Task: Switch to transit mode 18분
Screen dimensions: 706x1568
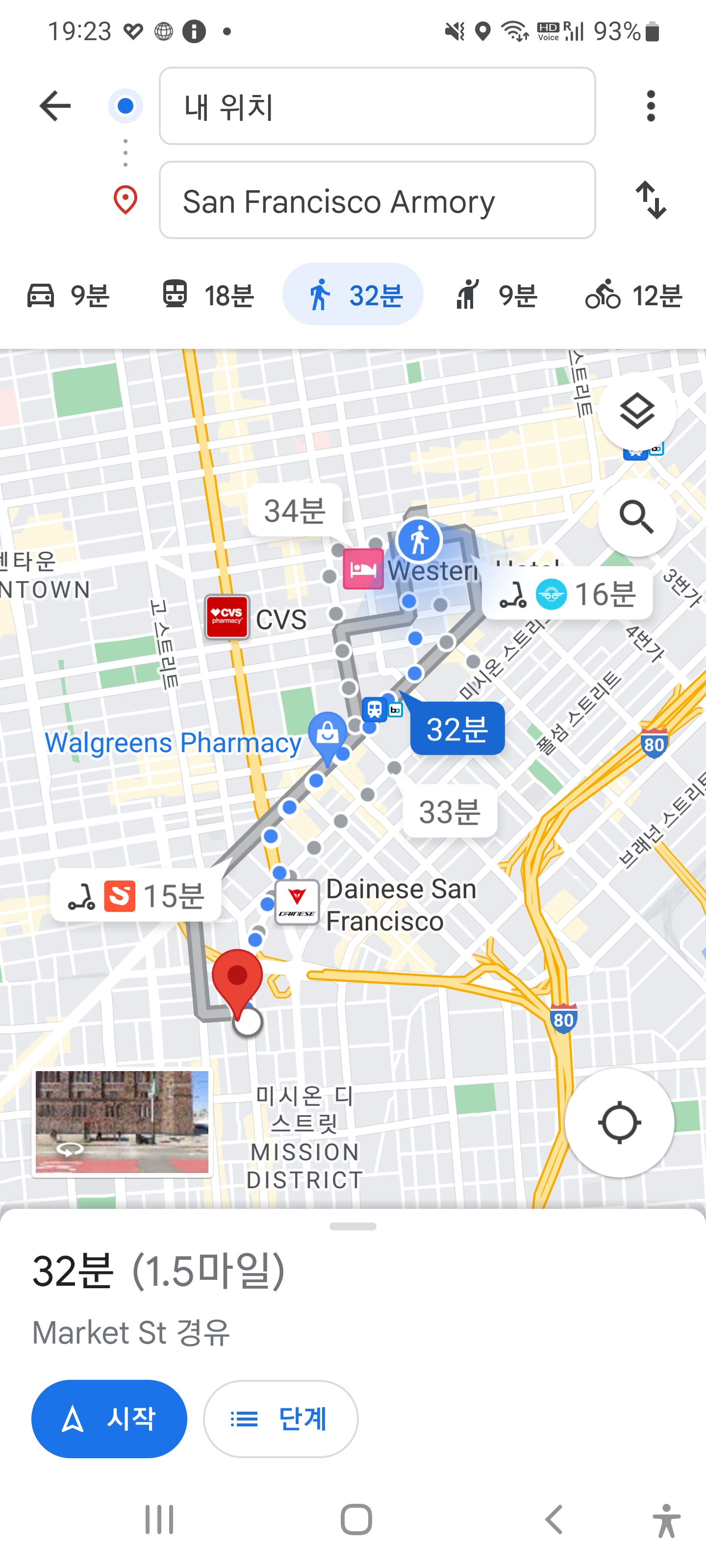Action: (208, 295)
